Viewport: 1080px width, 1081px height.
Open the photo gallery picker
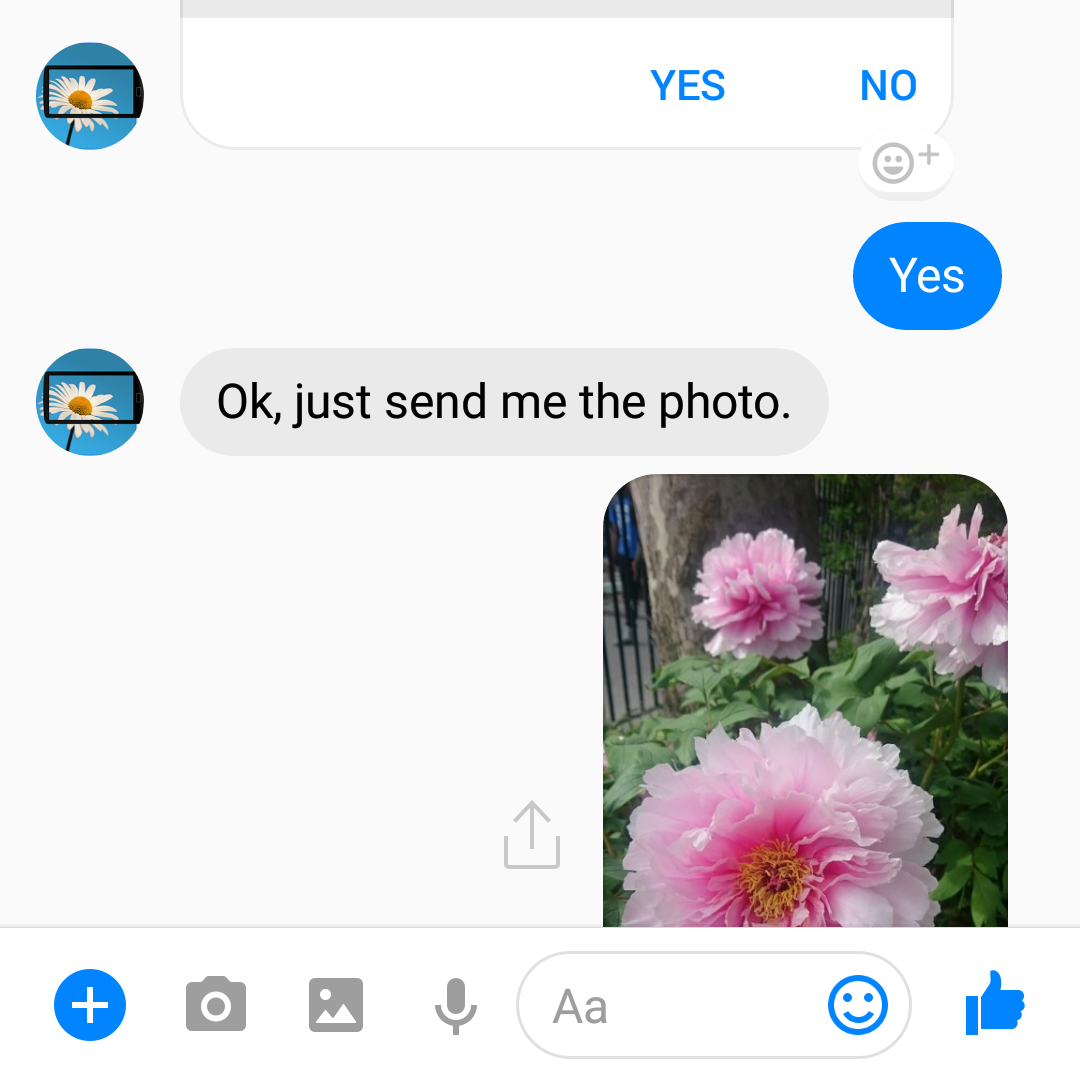[335, 1005]
